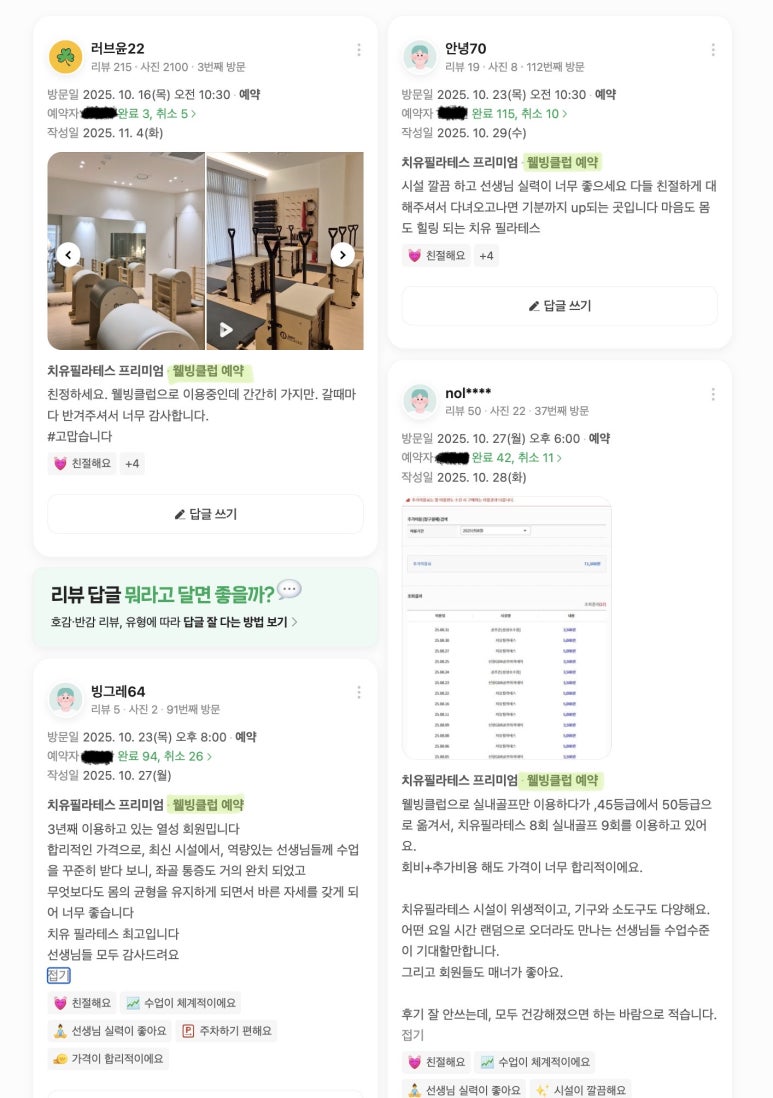Open overflow menu on 안녕70's review
Image resolution: width=773 pixels, height=1098 pixels.
click(713, 50)
